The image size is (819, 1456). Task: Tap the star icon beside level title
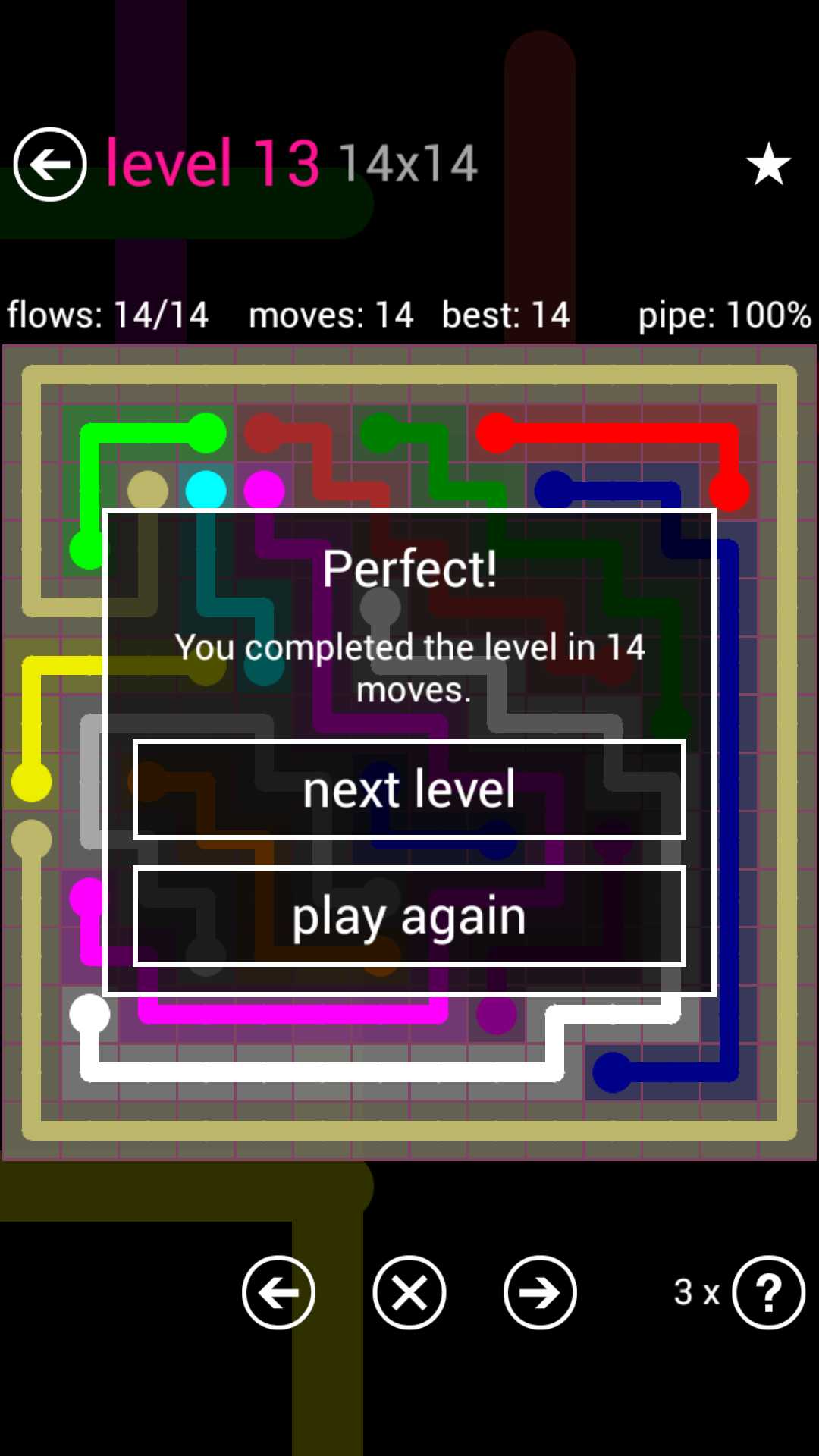click(768, 164)
